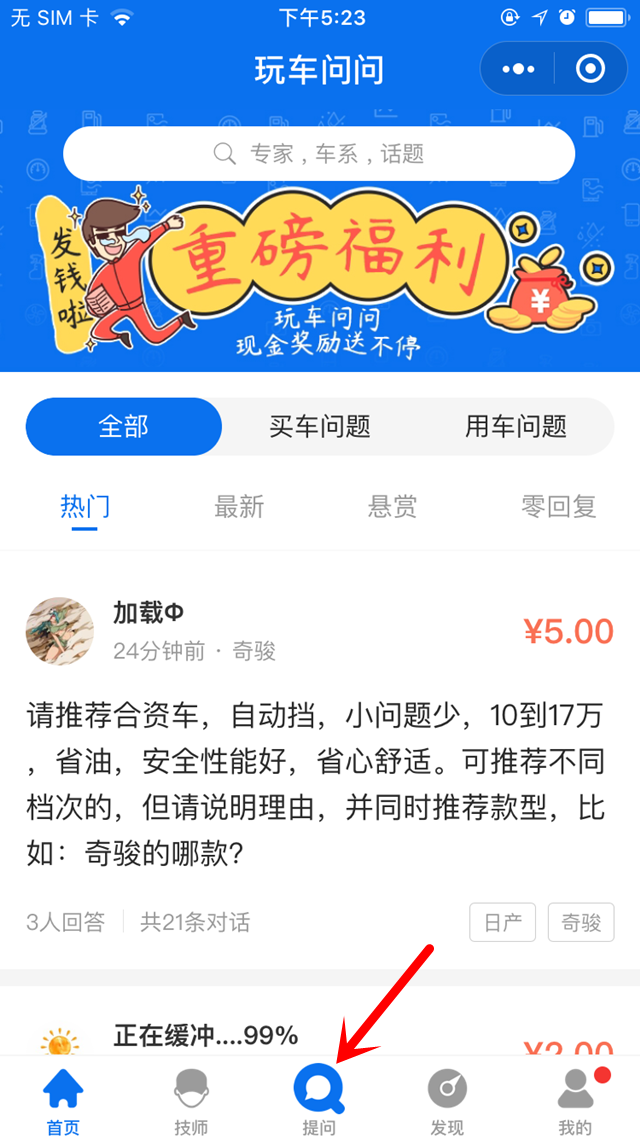
Task: Tap the 日产 tag chip
Action: pyautogui.click(x=503, y=922)
